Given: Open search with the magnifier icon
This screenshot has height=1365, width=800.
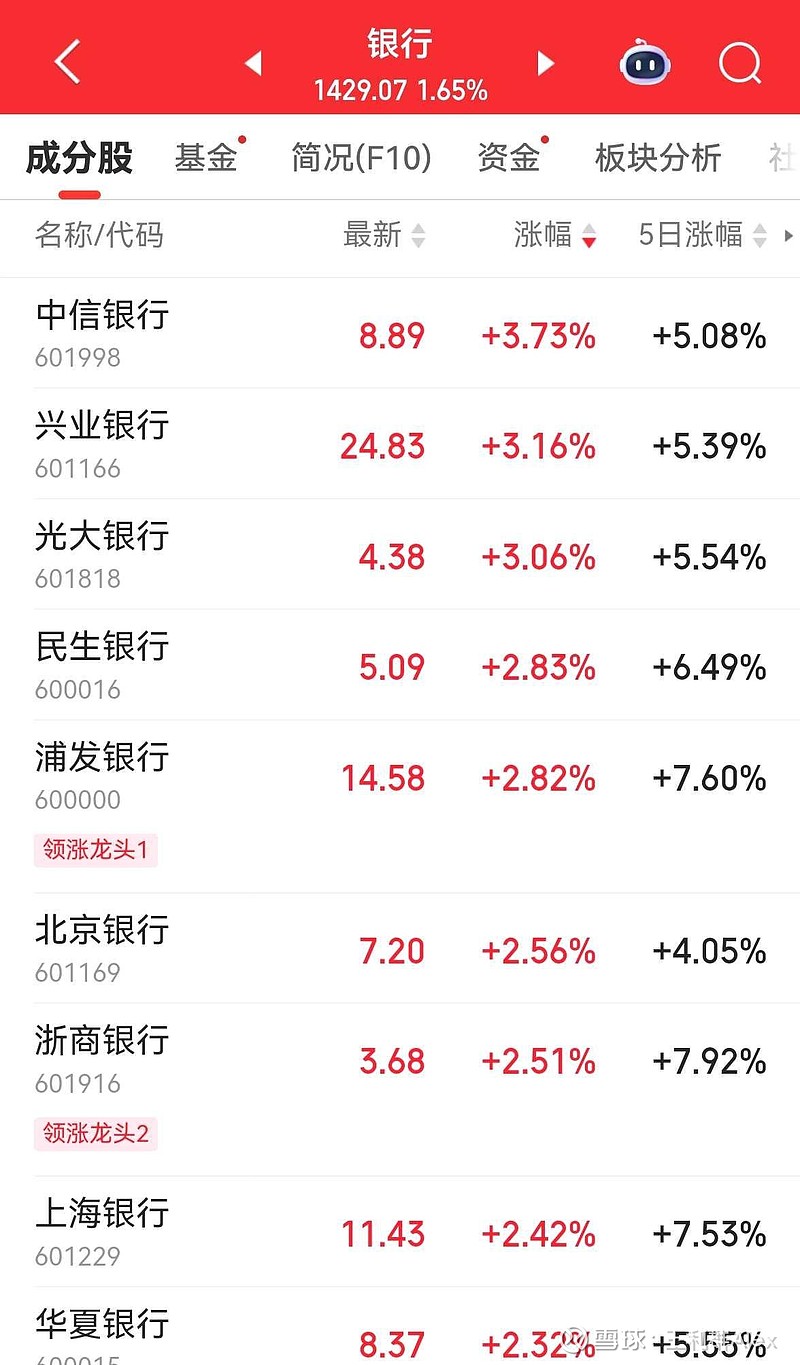Looking at the screenshot, I should click(741, 63).
